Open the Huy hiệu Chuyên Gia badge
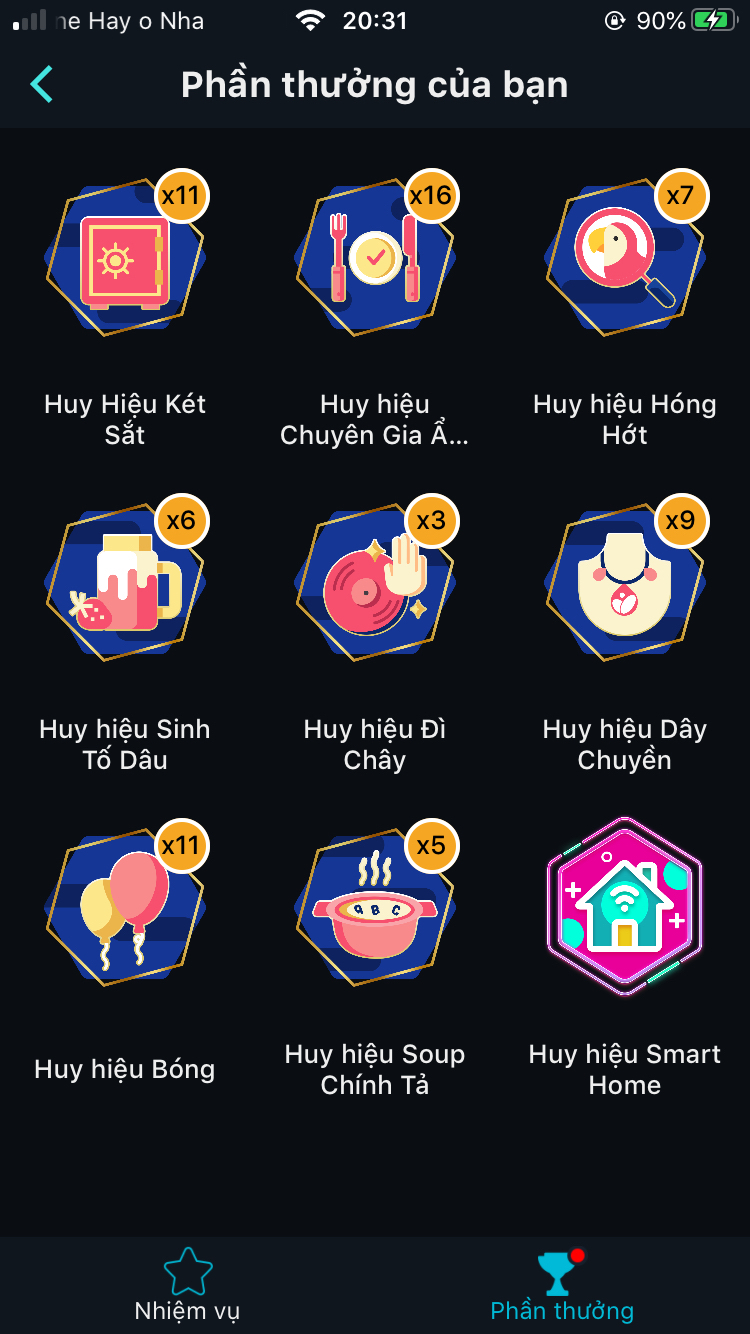 click(375, 262)
